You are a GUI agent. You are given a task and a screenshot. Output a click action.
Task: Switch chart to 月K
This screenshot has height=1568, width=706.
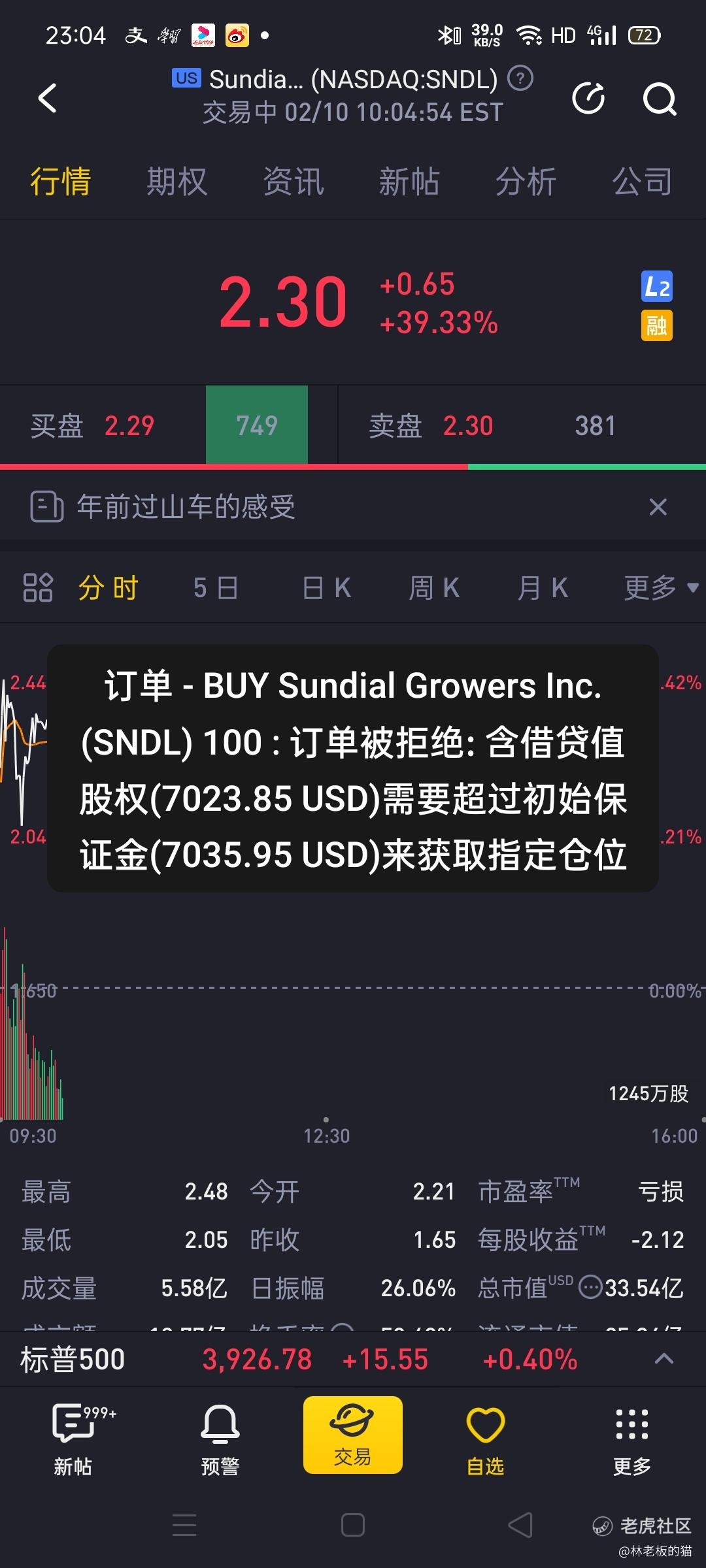point(543,588)
